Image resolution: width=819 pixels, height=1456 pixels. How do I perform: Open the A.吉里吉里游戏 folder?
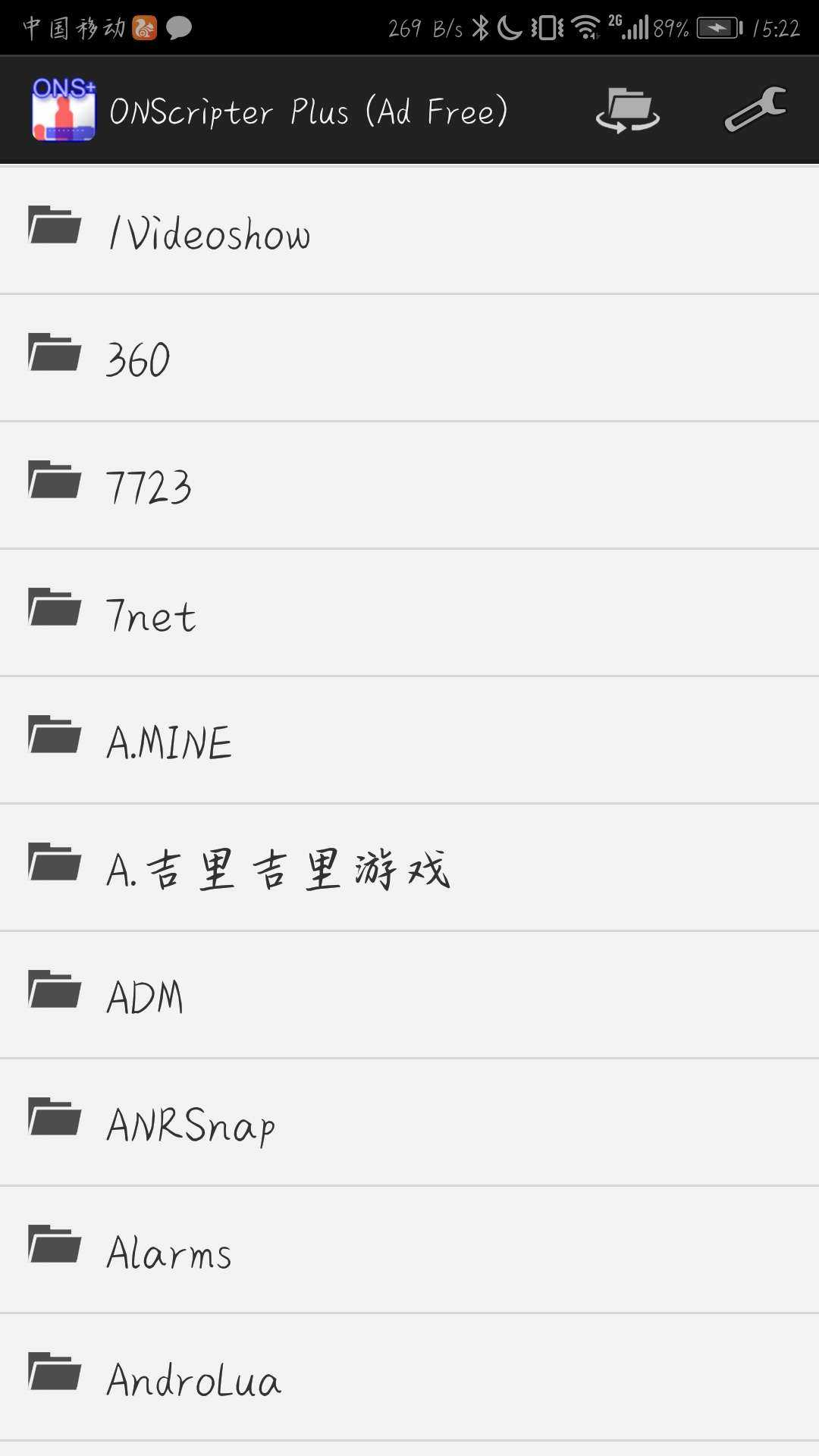(x=409, y=868)
